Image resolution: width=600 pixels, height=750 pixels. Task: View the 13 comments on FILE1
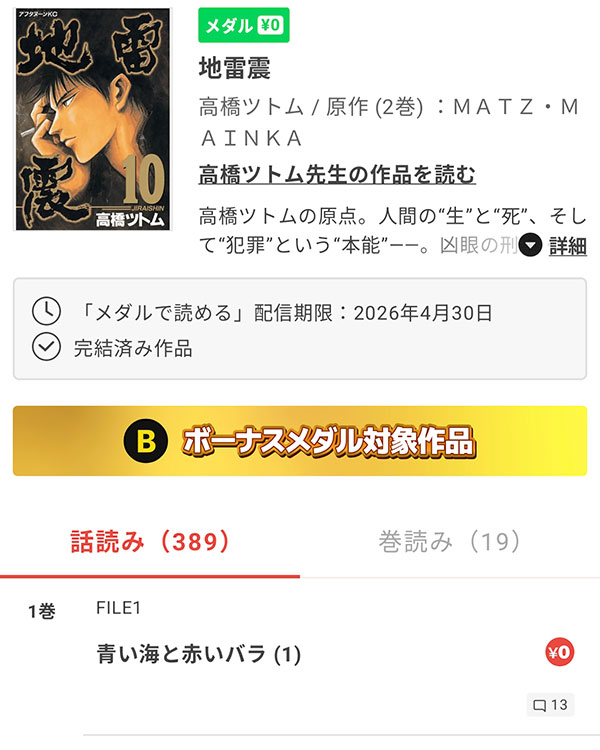[550, 705]
